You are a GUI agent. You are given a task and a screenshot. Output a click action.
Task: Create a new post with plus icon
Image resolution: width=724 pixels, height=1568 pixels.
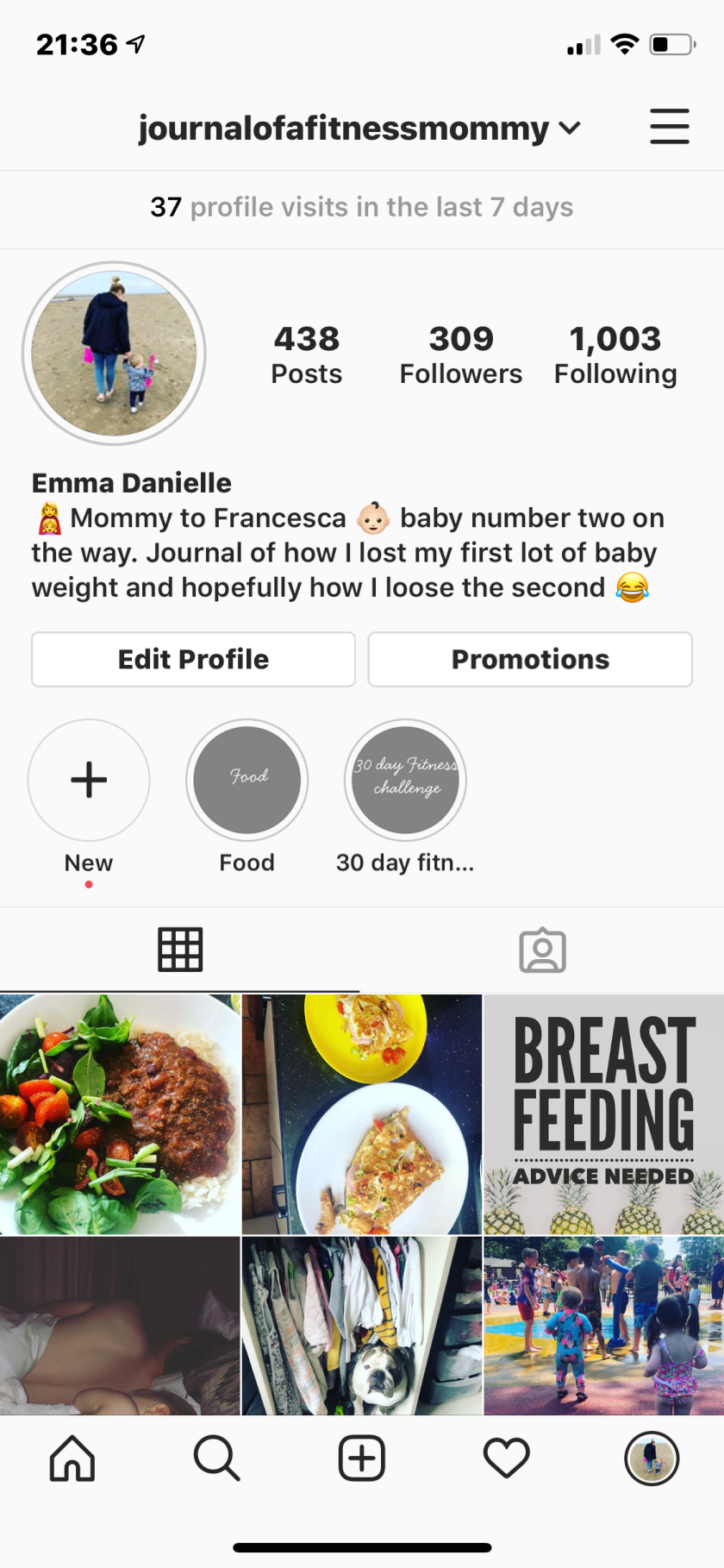click(361, 1458)
